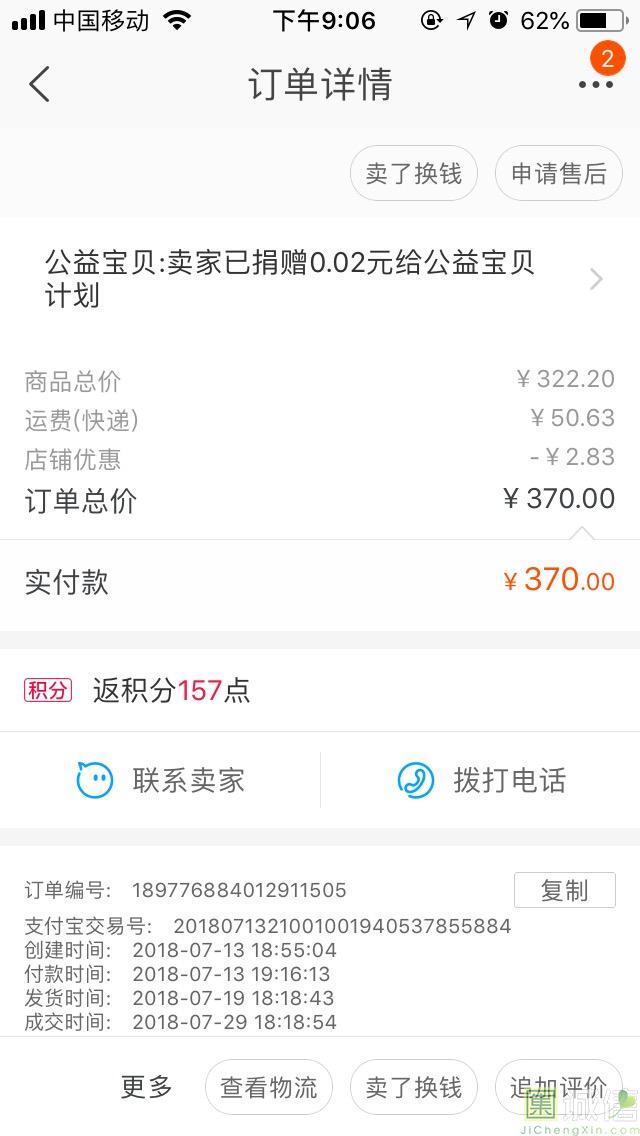Tap 更多 in bottom bar
The height and width of the screenshot is (1136, 640).
click(146, 1087)
